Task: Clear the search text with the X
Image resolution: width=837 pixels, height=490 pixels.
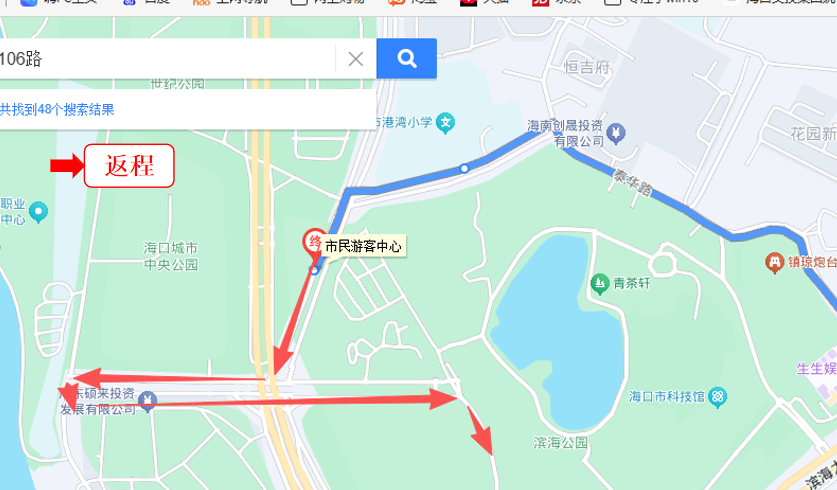Action: [355, 59]
